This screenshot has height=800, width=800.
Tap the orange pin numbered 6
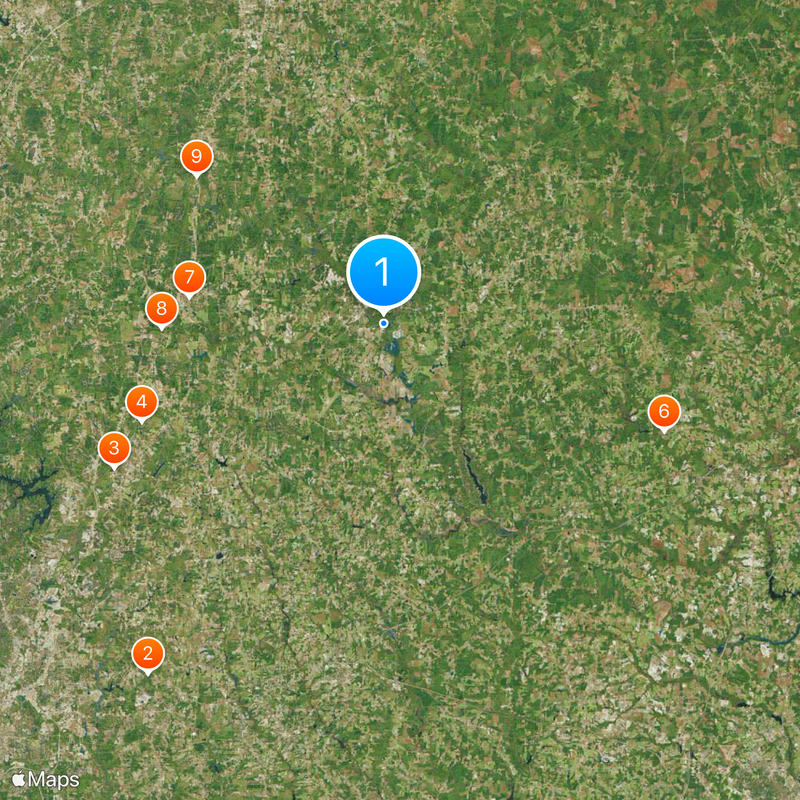664,411
